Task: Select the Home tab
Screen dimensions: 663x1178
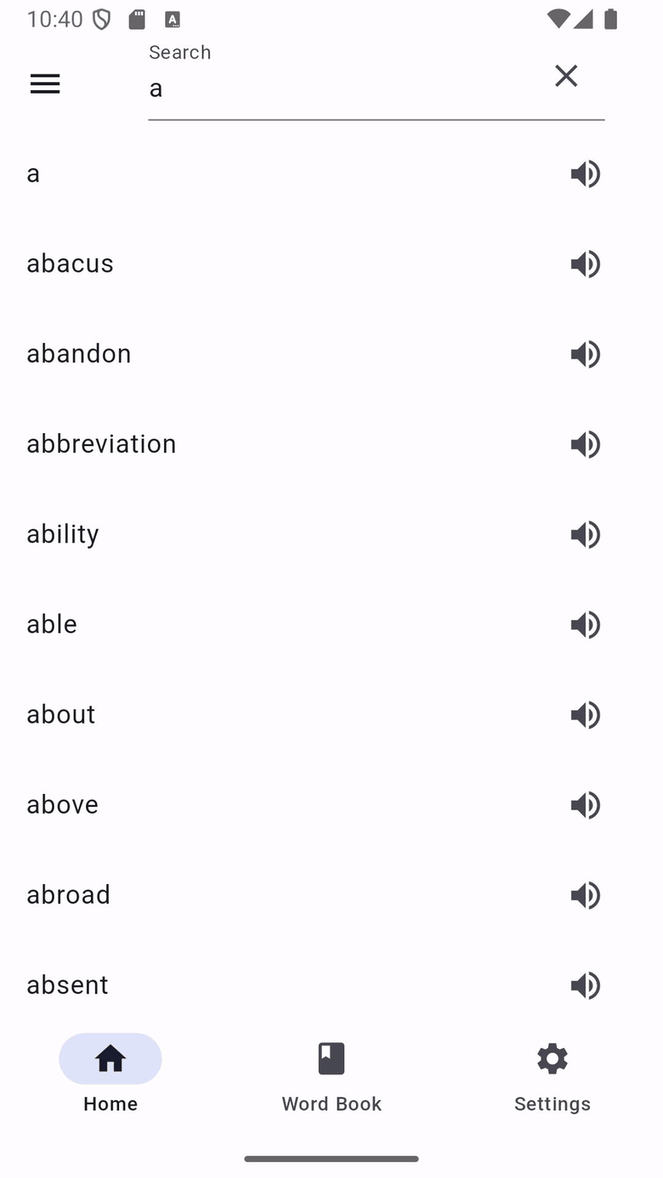Action: point(110,1075)
